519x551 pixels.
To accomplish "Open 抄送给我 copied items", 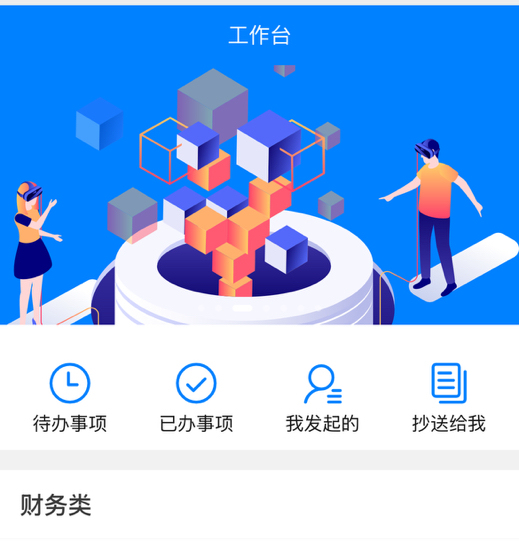I will (449, 397).
